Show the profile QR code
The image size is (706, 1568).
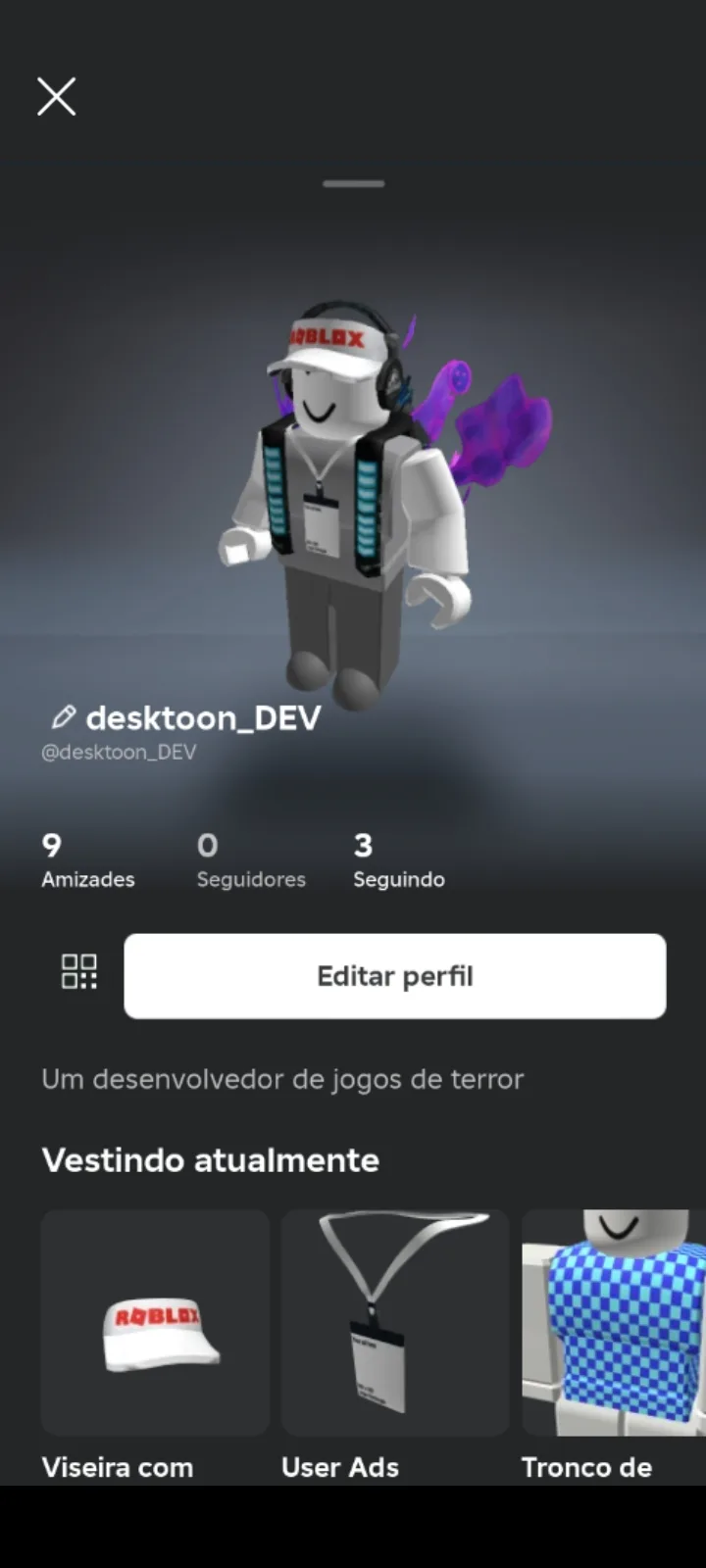(79, 972)
